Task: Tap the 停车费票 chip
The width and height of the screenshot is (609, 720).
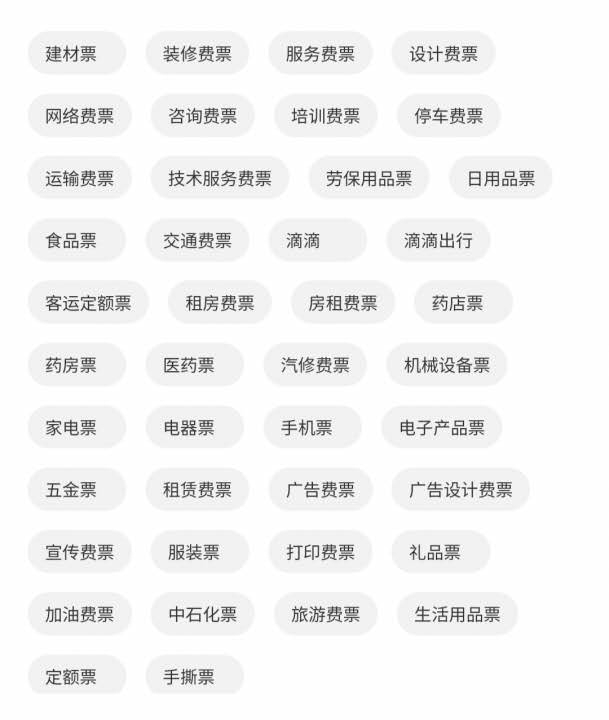Action: click(448, 116)
